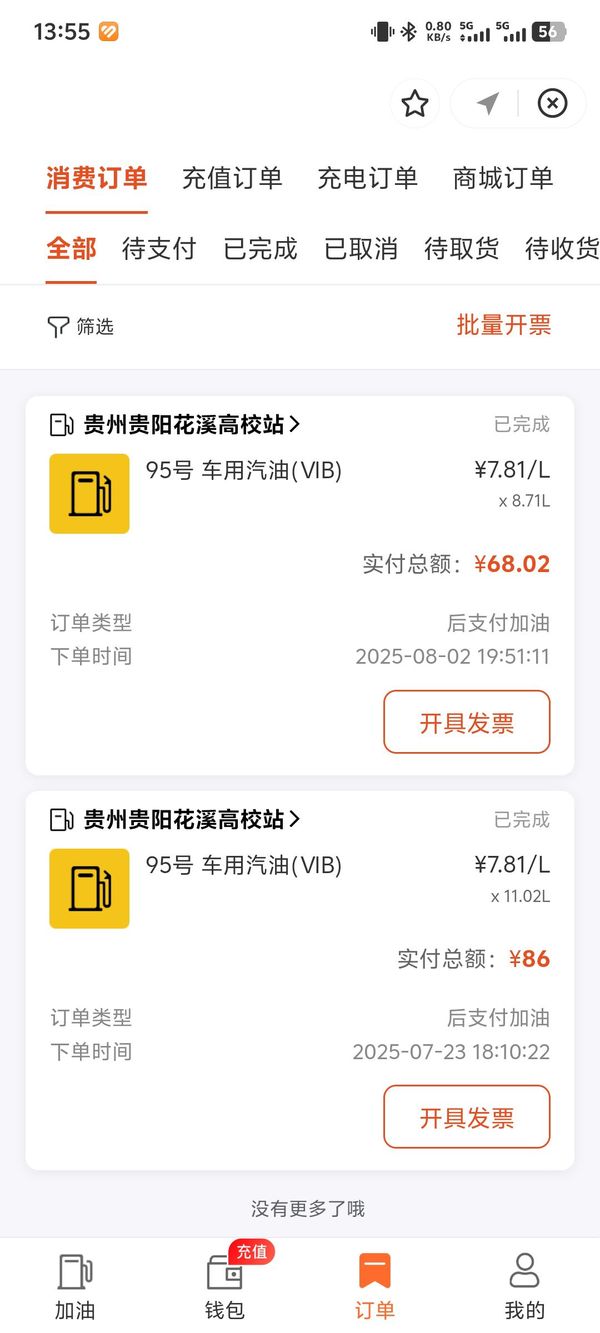Filter orders by 待取货
The width and height of the screenshot is (600, 1333).
point(461,249)
